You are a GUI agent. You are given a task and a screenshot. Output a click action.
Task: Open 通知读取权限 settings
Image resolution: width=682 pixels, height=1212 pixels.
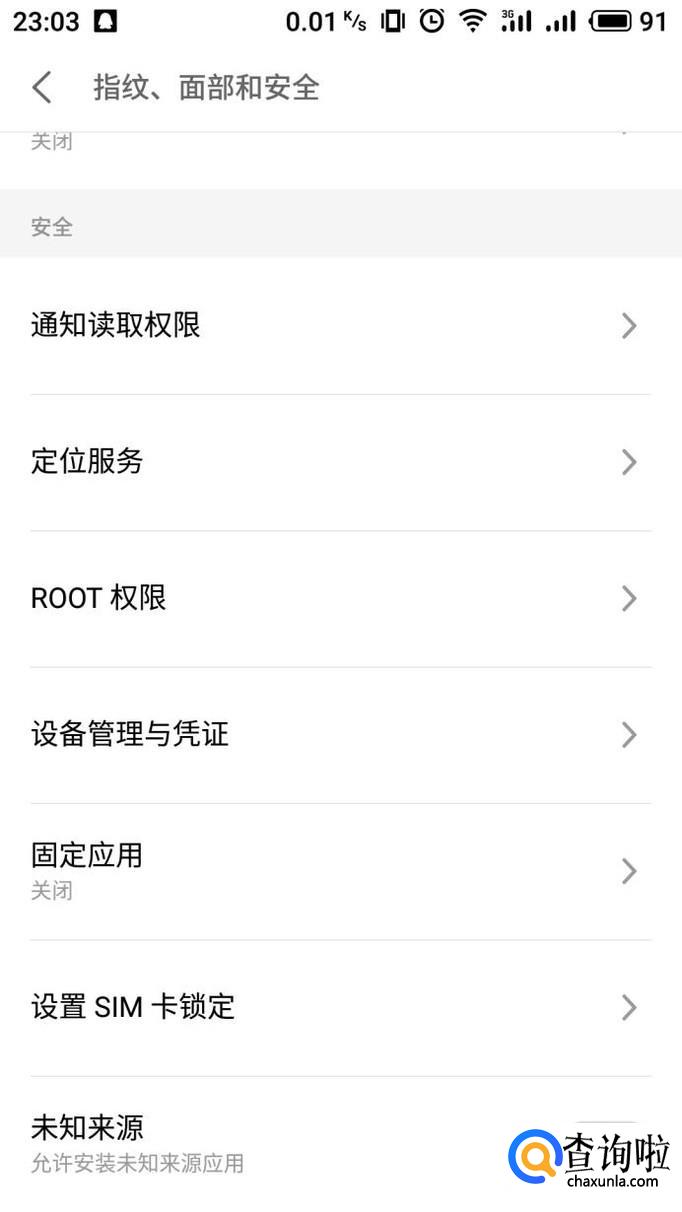click(x=340, y=326)
